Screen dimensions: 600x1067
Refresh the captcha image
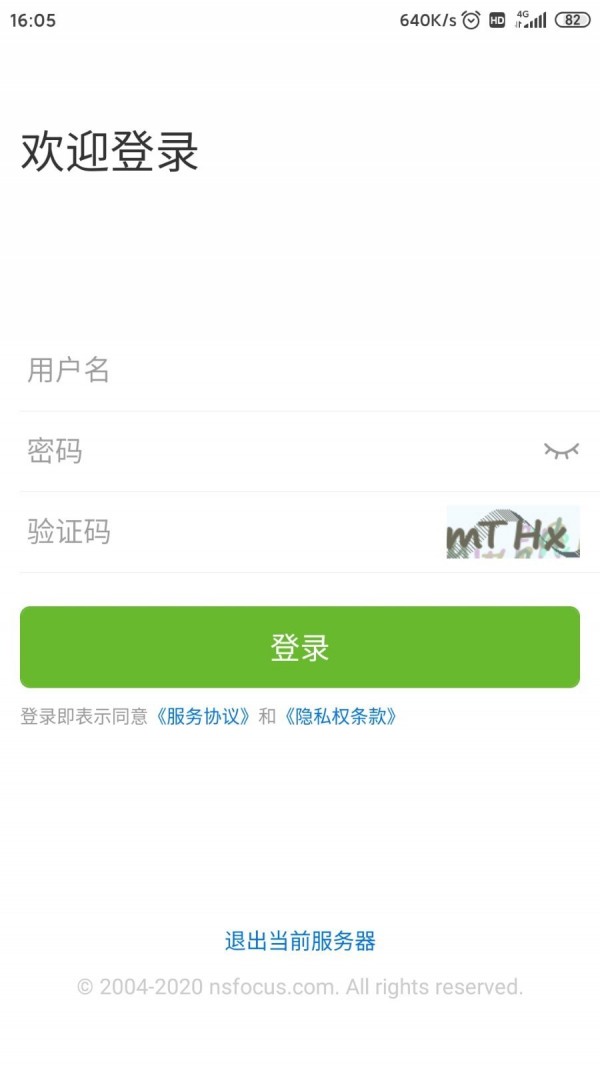point(513,532)
